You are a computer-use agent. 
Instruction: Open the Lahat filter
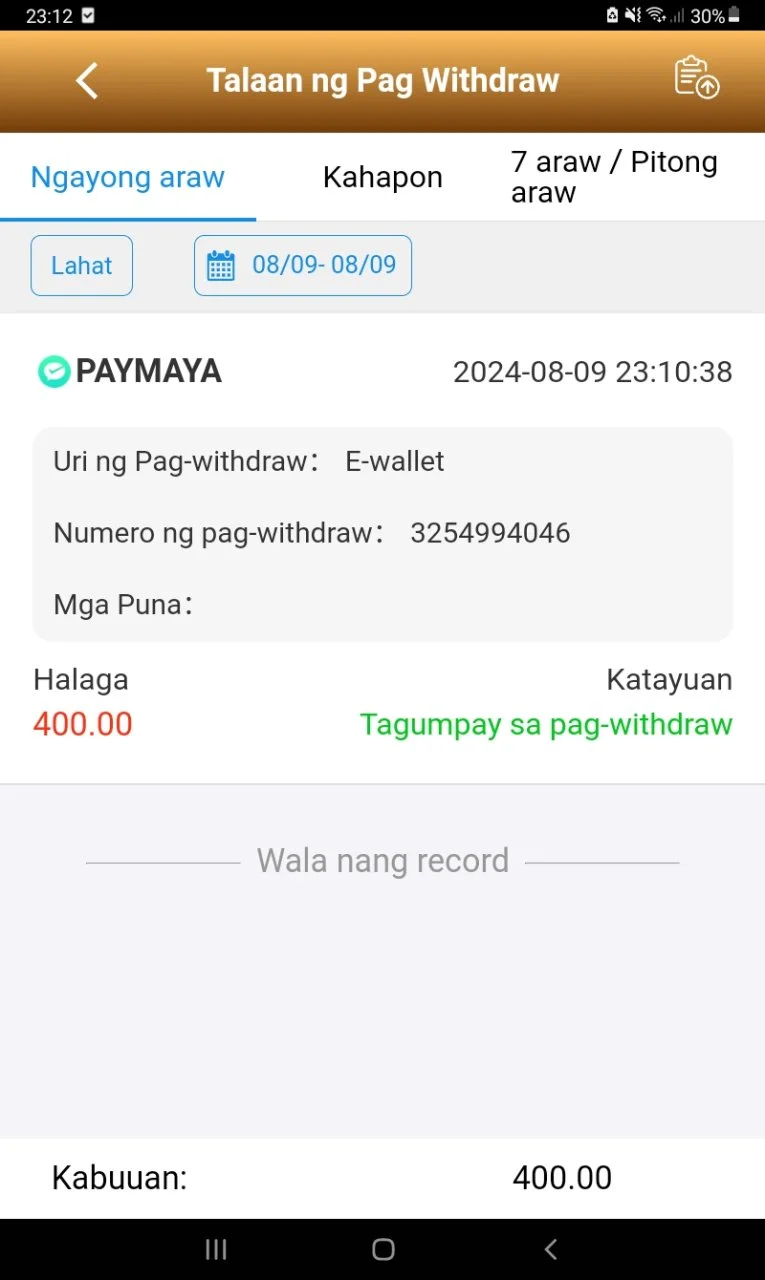[82, 265]
